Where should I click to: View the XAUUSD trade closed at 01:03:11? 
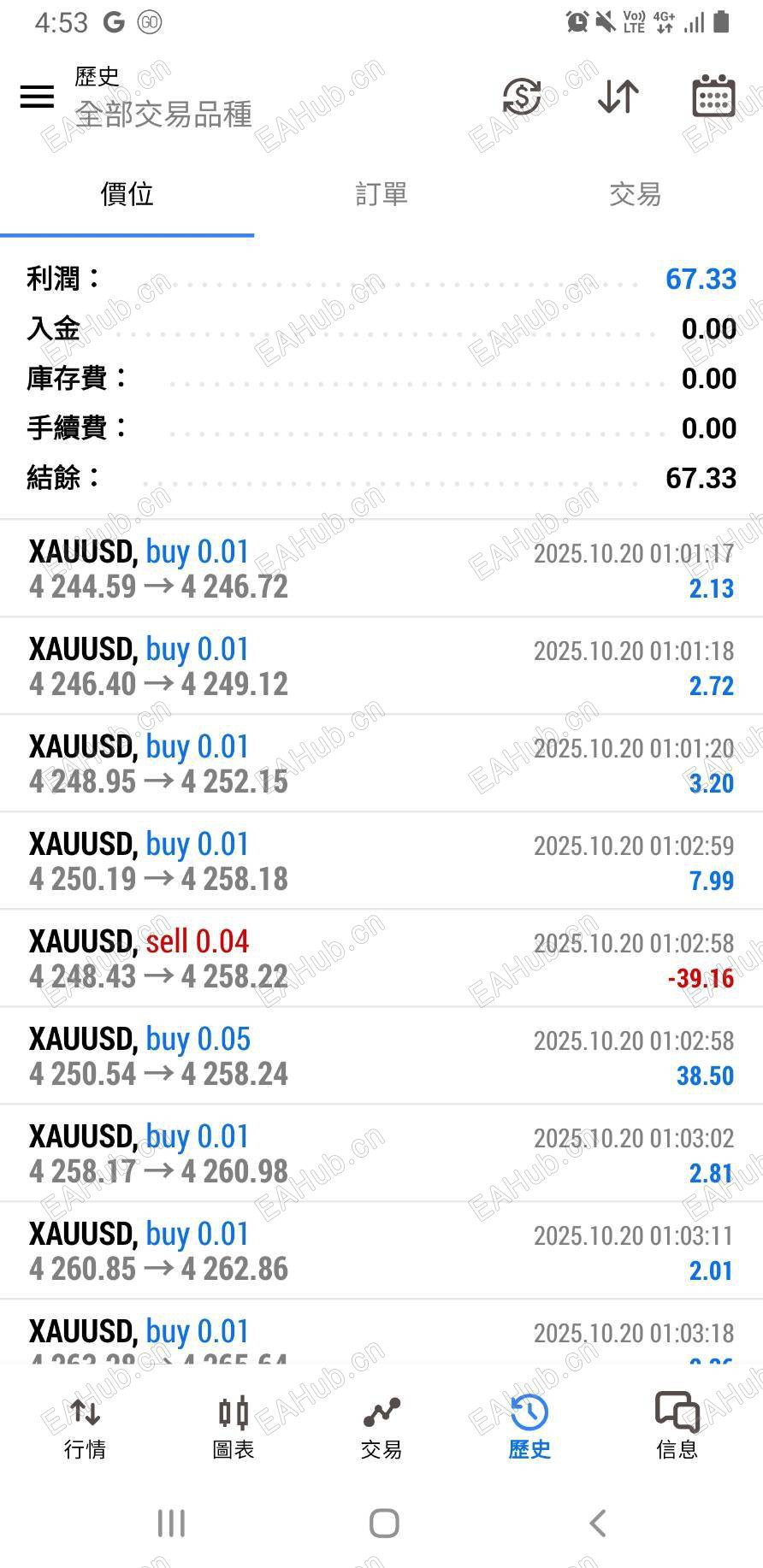381,1251
